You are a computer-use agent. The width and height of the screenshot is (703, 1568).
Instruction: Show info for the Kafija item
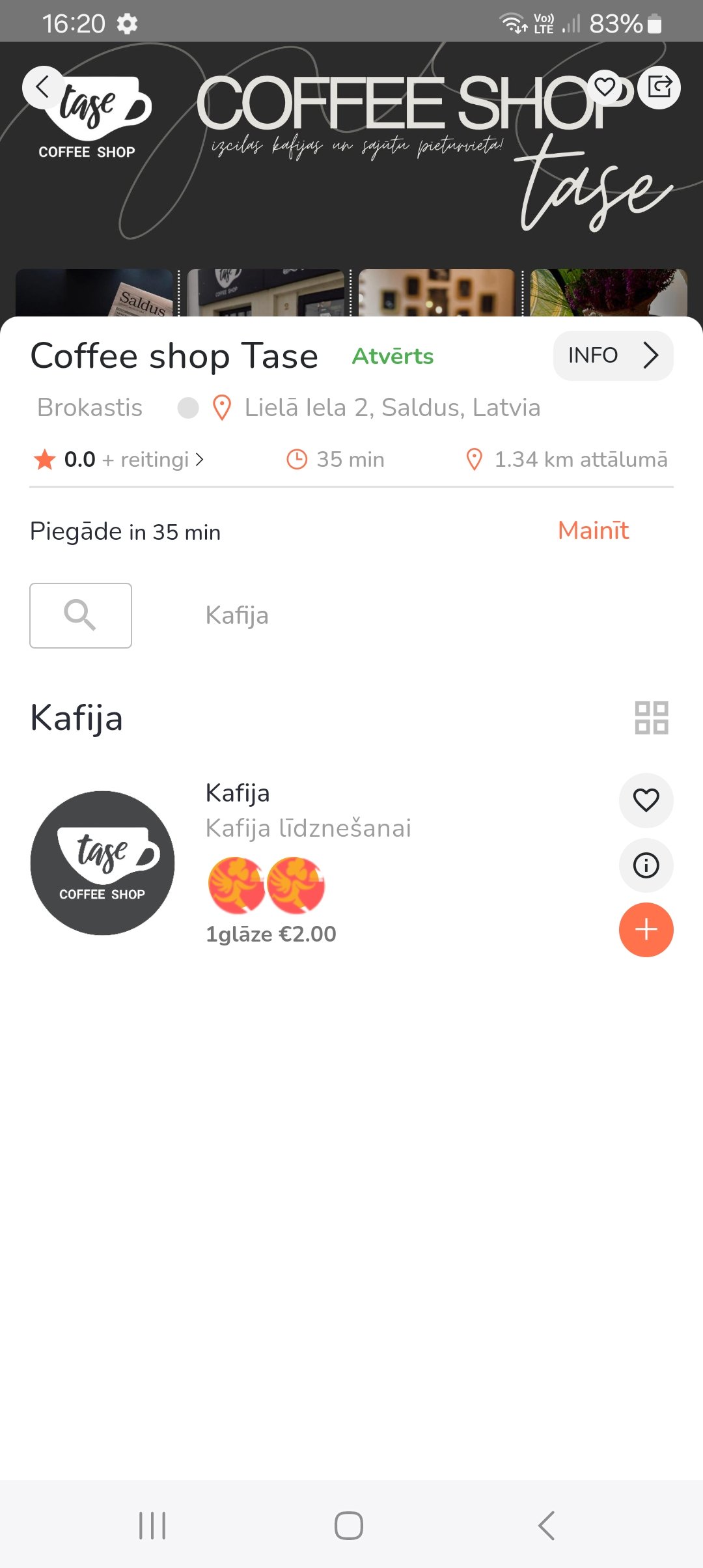point(646,865)
